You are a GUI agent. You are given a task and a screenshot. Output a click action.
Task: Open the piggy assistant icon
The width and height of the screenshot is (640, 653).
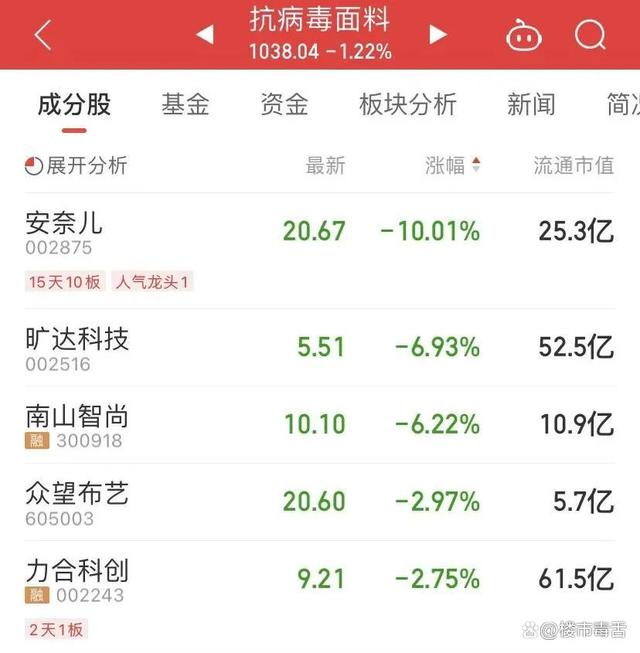tap(523, 36)
